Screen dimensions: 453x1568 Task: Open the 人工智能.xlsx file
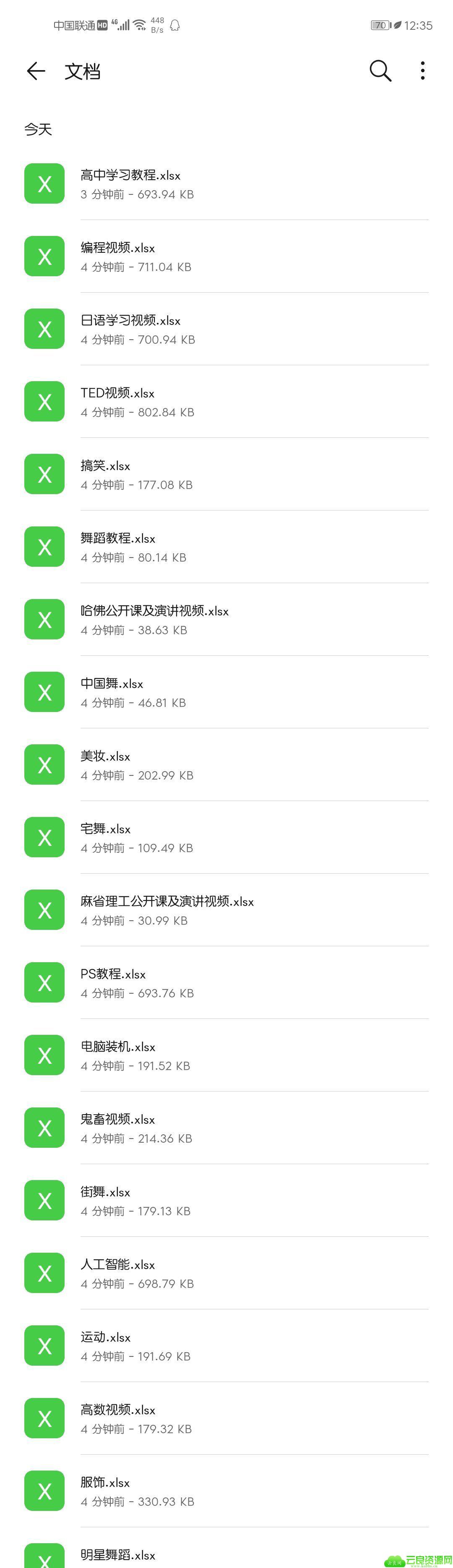(x=226, y=1273)
